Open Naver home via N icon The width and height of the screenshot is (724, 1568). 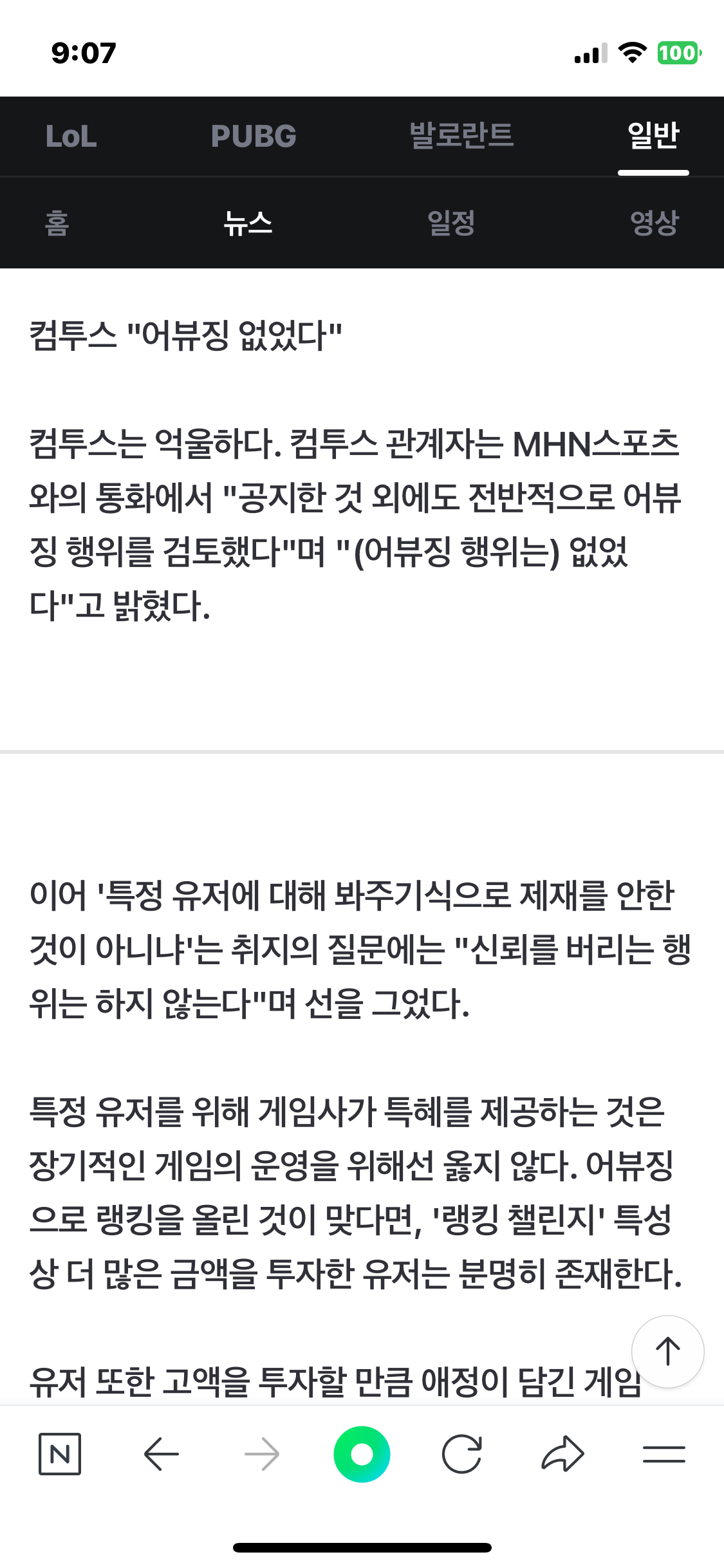point(60,1454)
